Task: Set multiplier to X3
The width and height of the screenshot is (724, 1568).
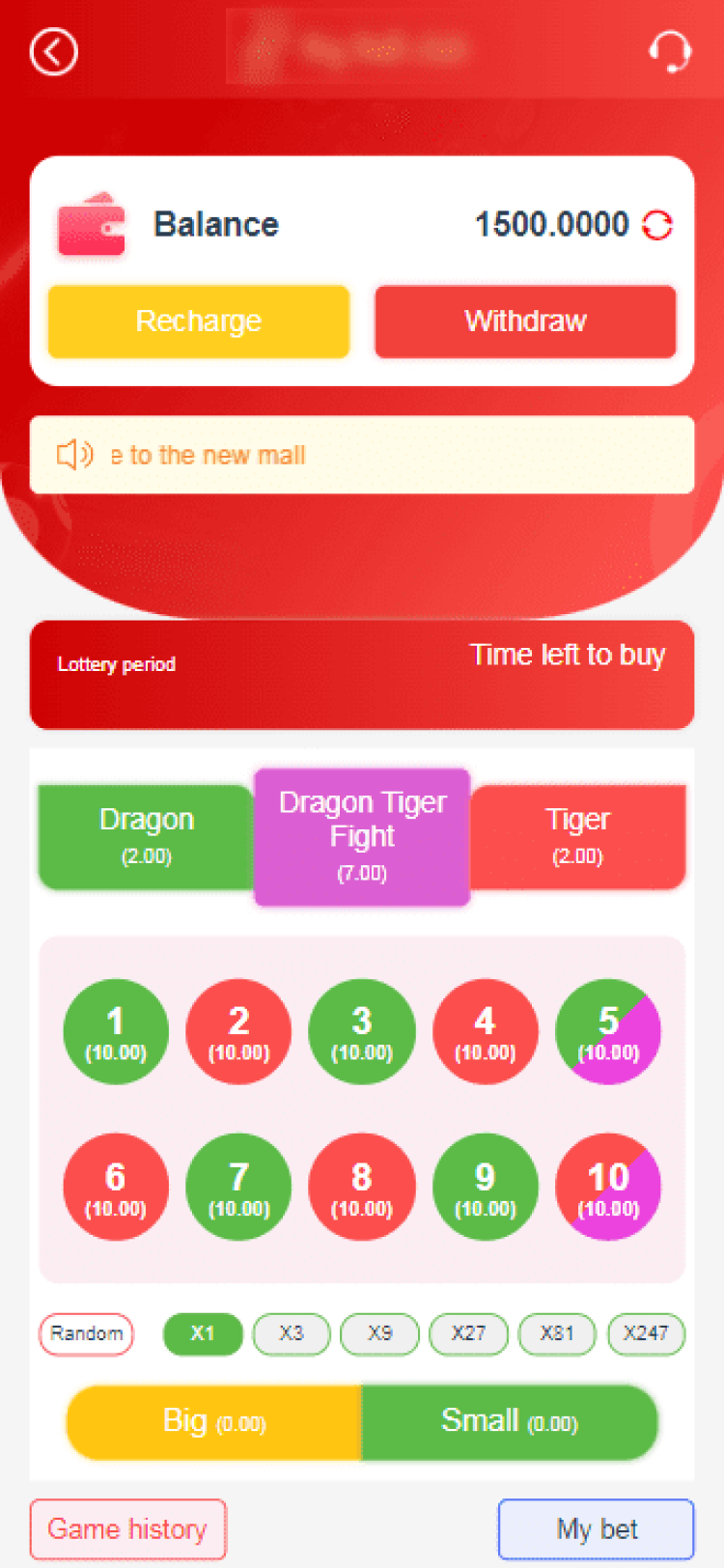Action: coord(292,1334)
